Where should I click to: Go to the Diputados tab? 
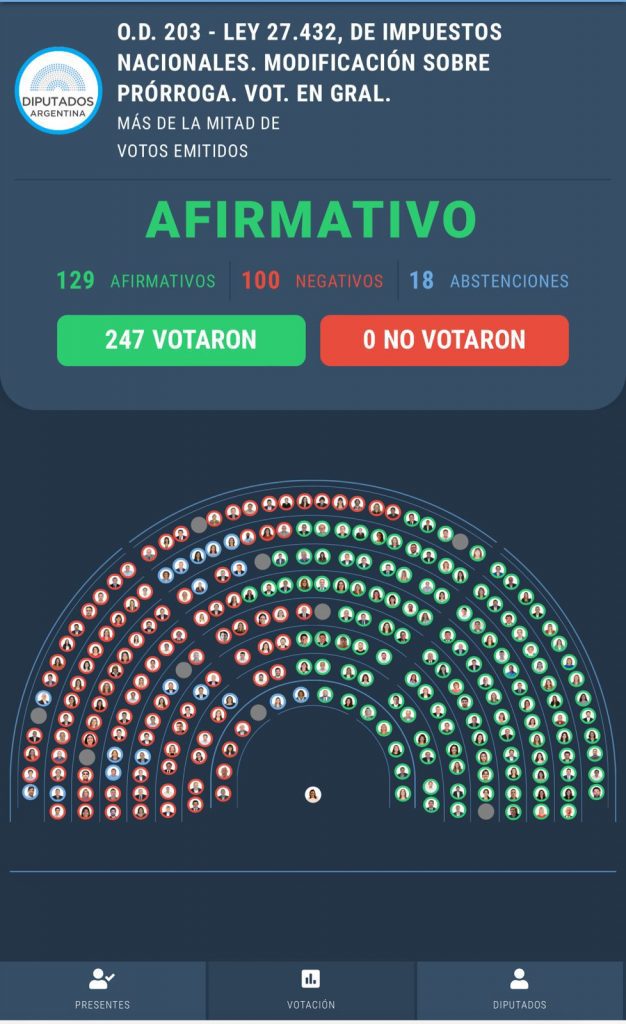[x=519, y=990]
